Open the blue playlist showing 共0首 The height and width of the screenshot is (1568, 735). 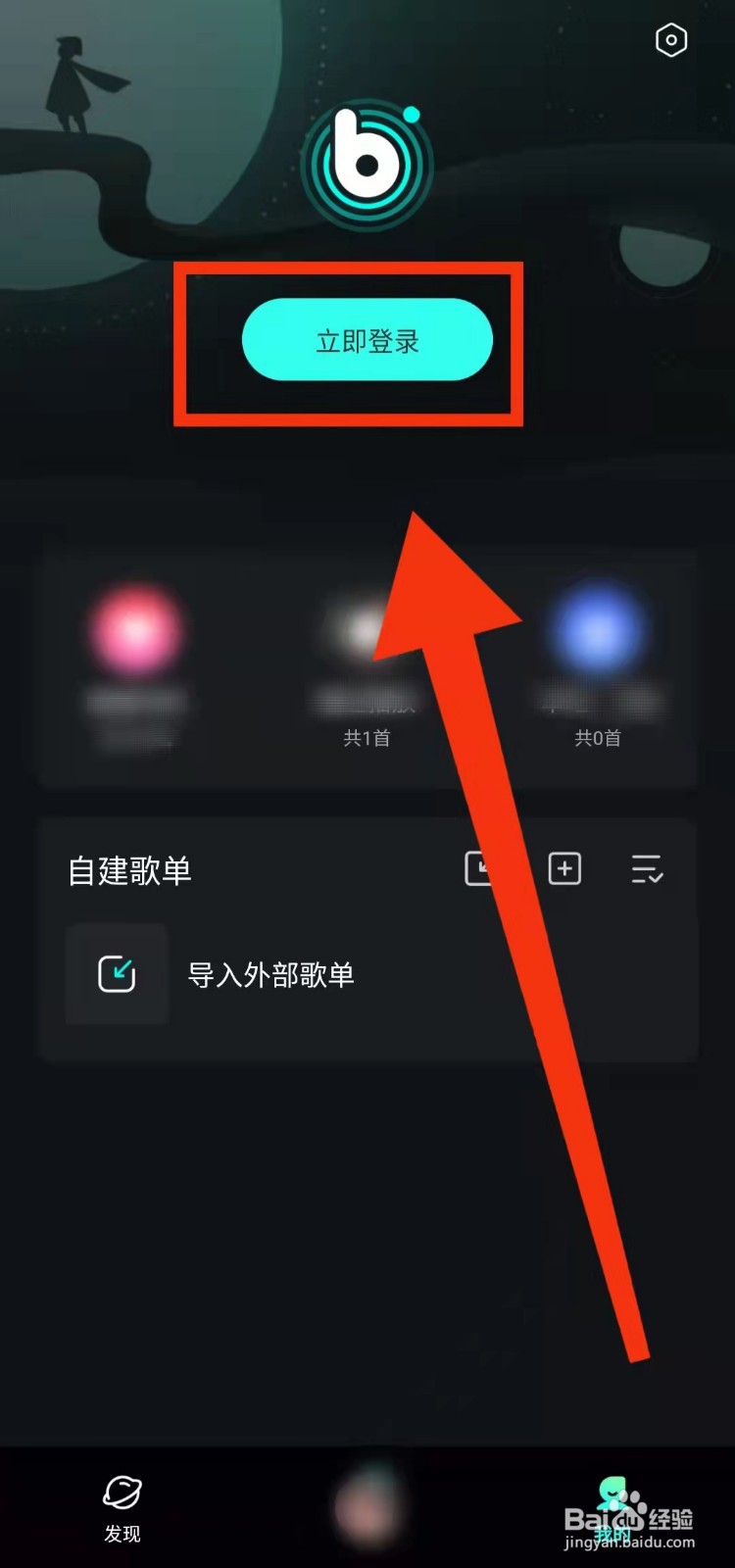598,632
